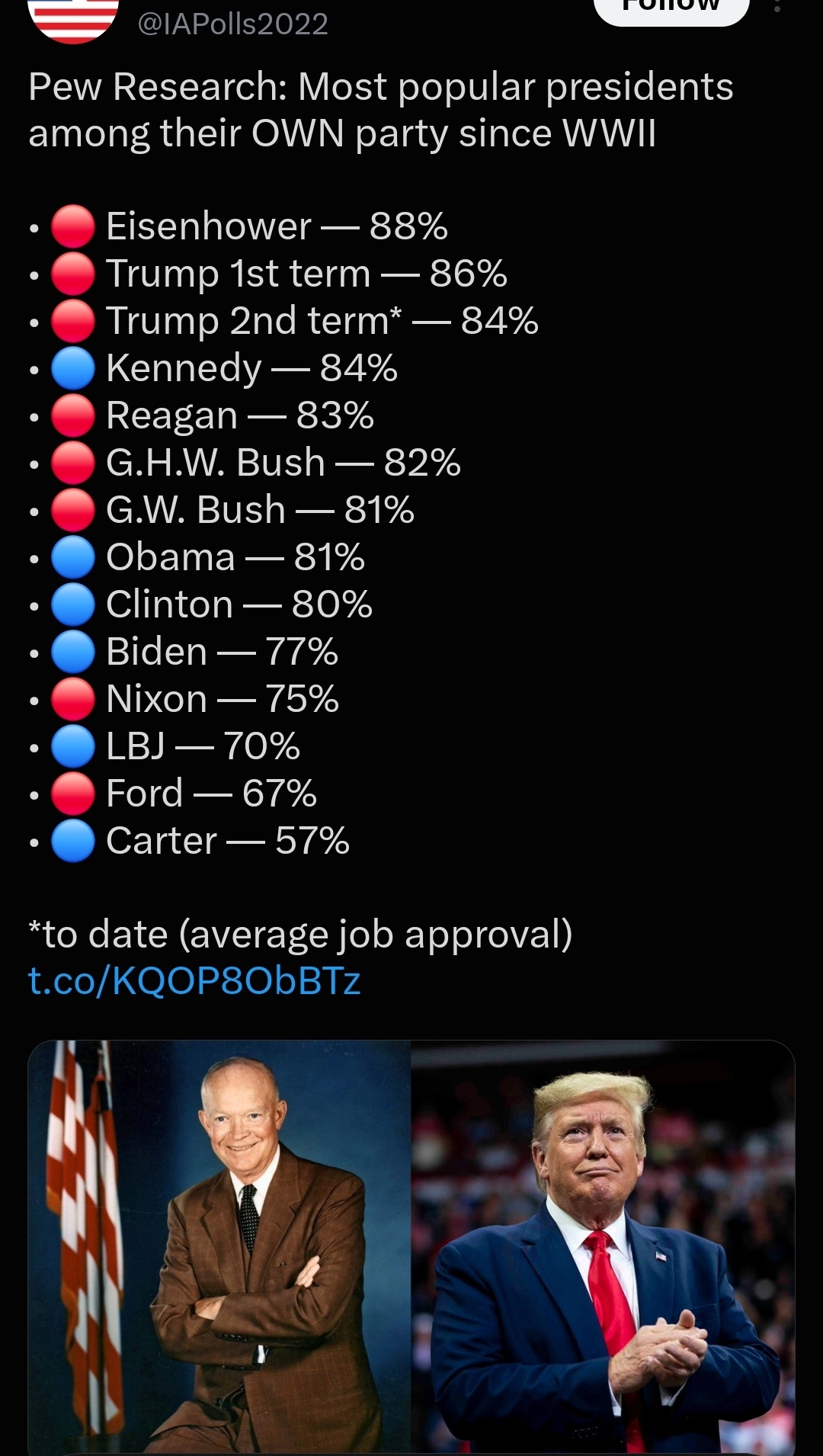
Task: Open the @IAPolls2022 profile picture
Action: pos(73,18)
